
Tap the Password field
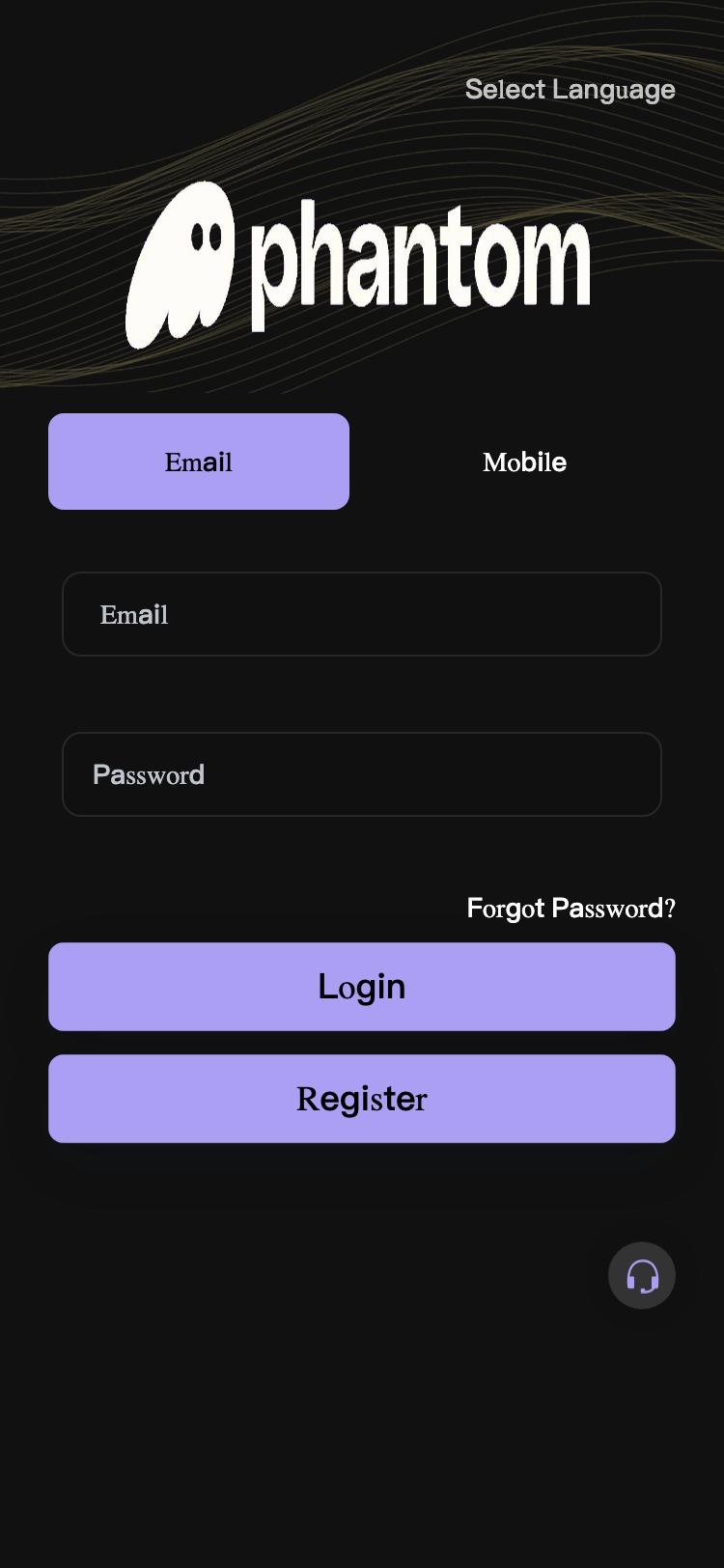[362, 774]
